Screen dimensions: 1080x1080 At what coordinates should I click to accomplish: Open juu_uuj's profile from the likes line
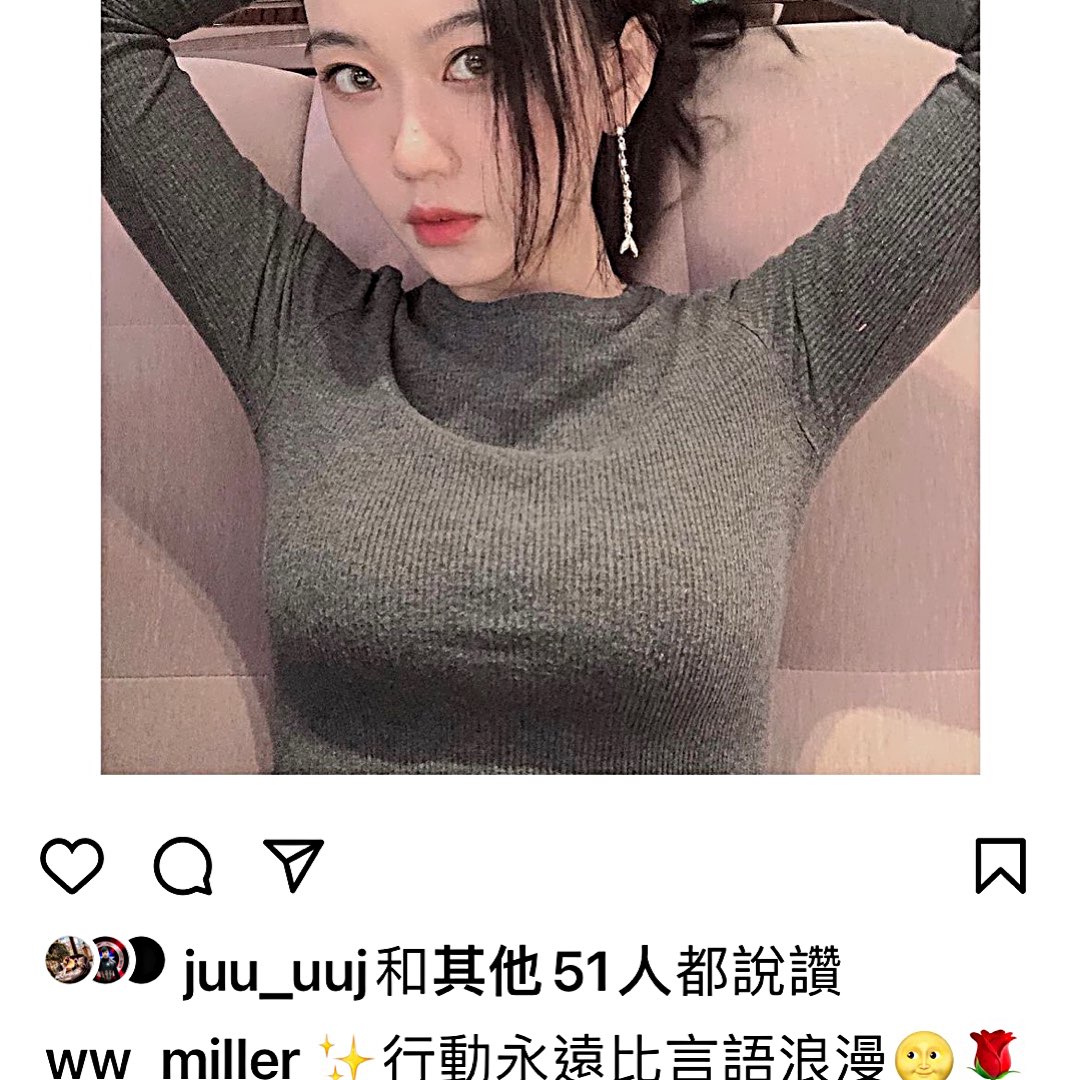(x=274, y=971)
